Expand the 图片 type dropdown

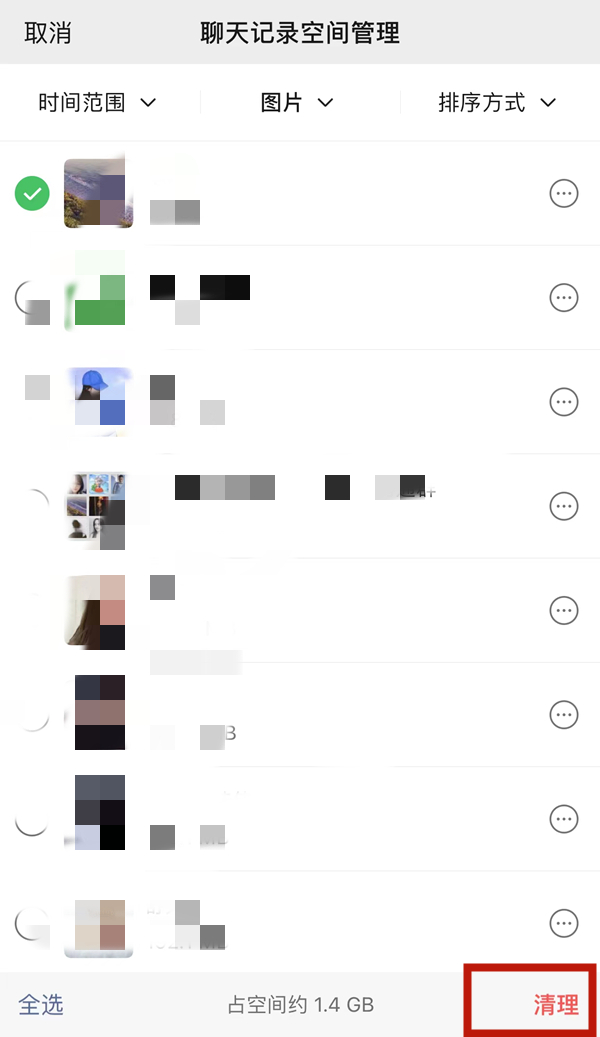[297, 103]
